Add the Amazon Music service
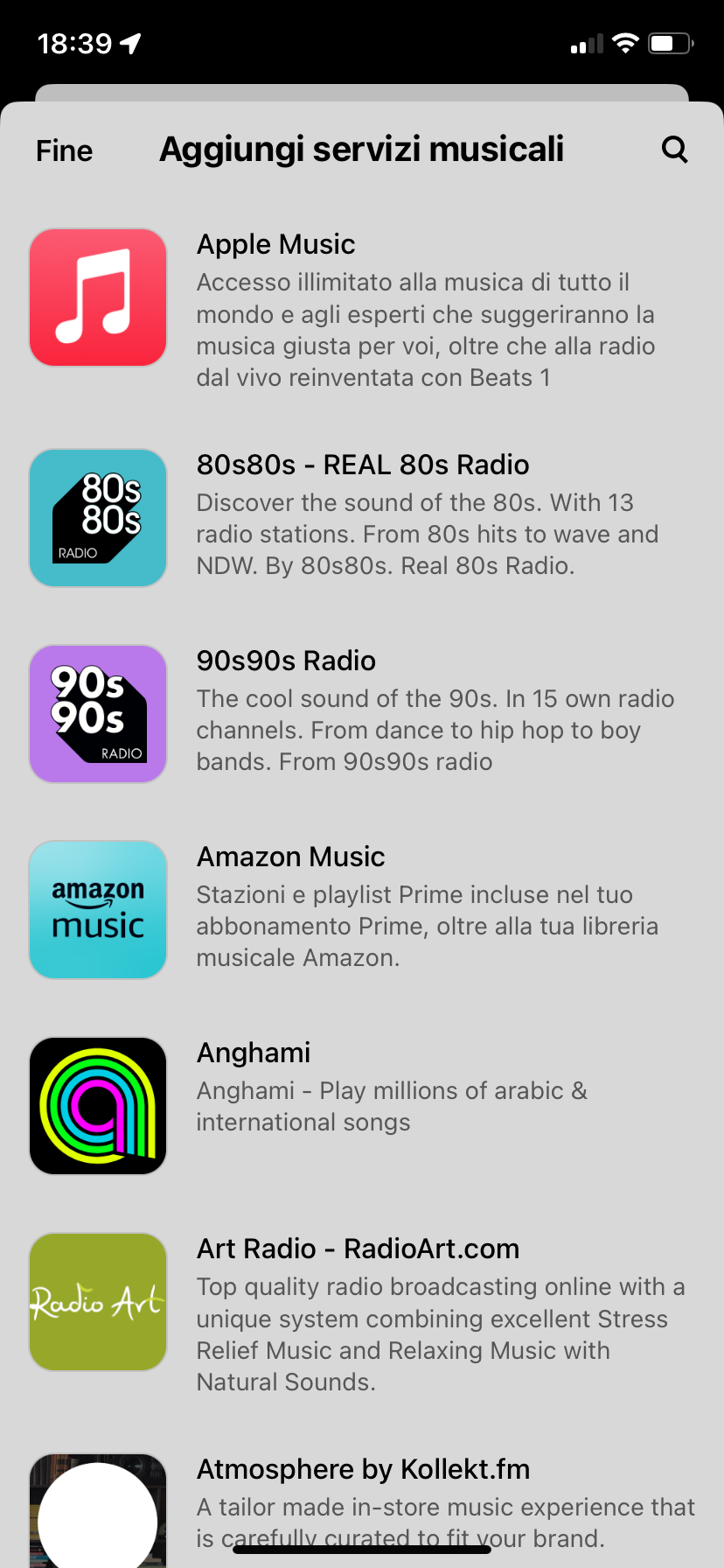 point(362,908)
